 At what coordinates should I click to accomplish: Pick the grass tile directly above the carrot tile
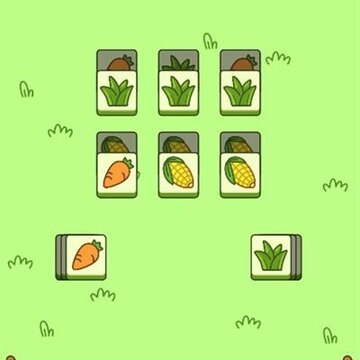tap(117, 93)
